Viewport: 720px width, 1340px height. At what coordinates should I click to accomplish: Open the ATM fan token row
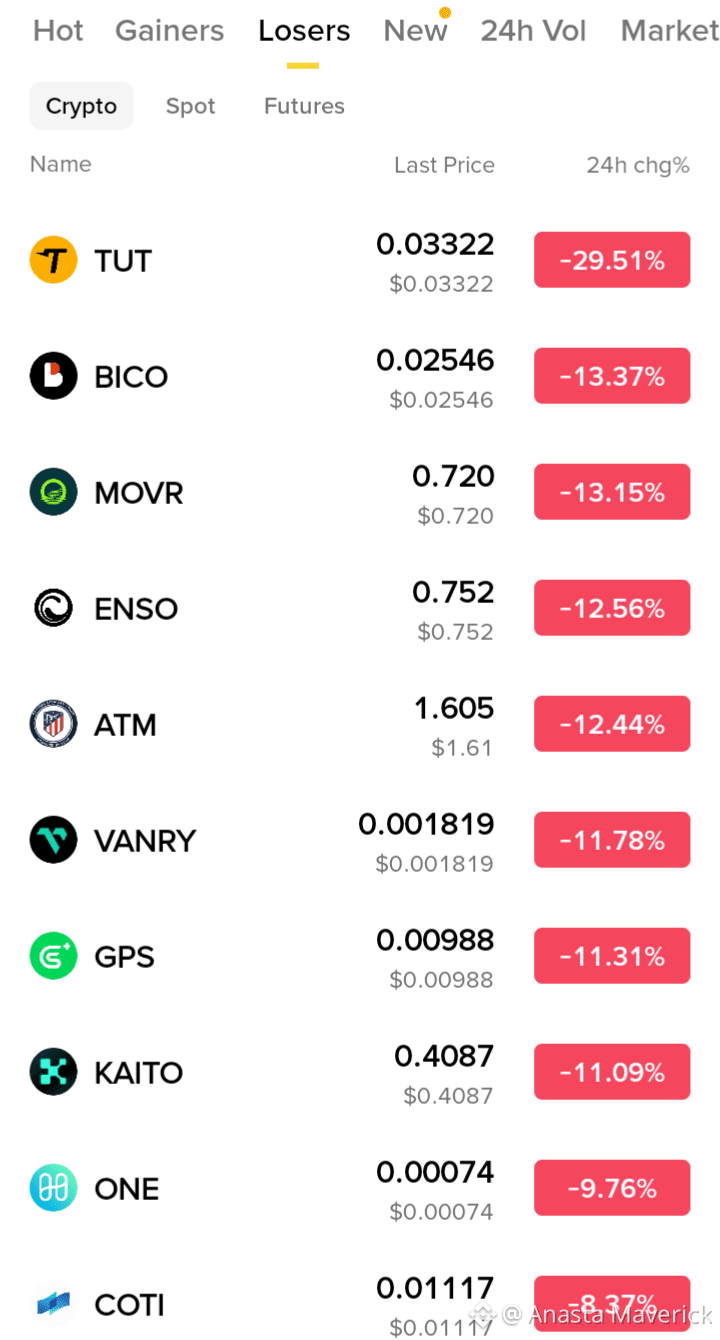point(360,725)
